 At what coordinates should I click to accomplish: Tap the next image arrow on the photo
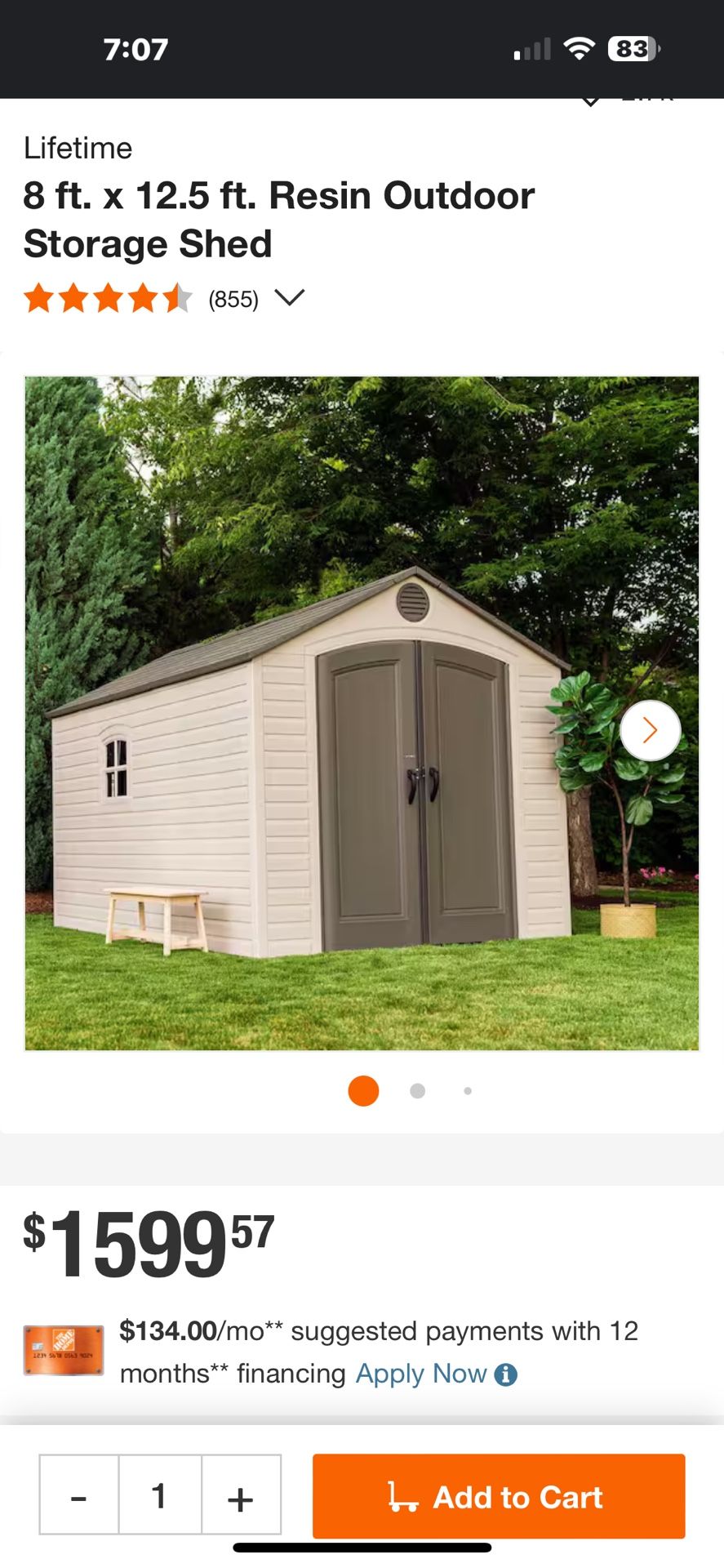(649, 731)
